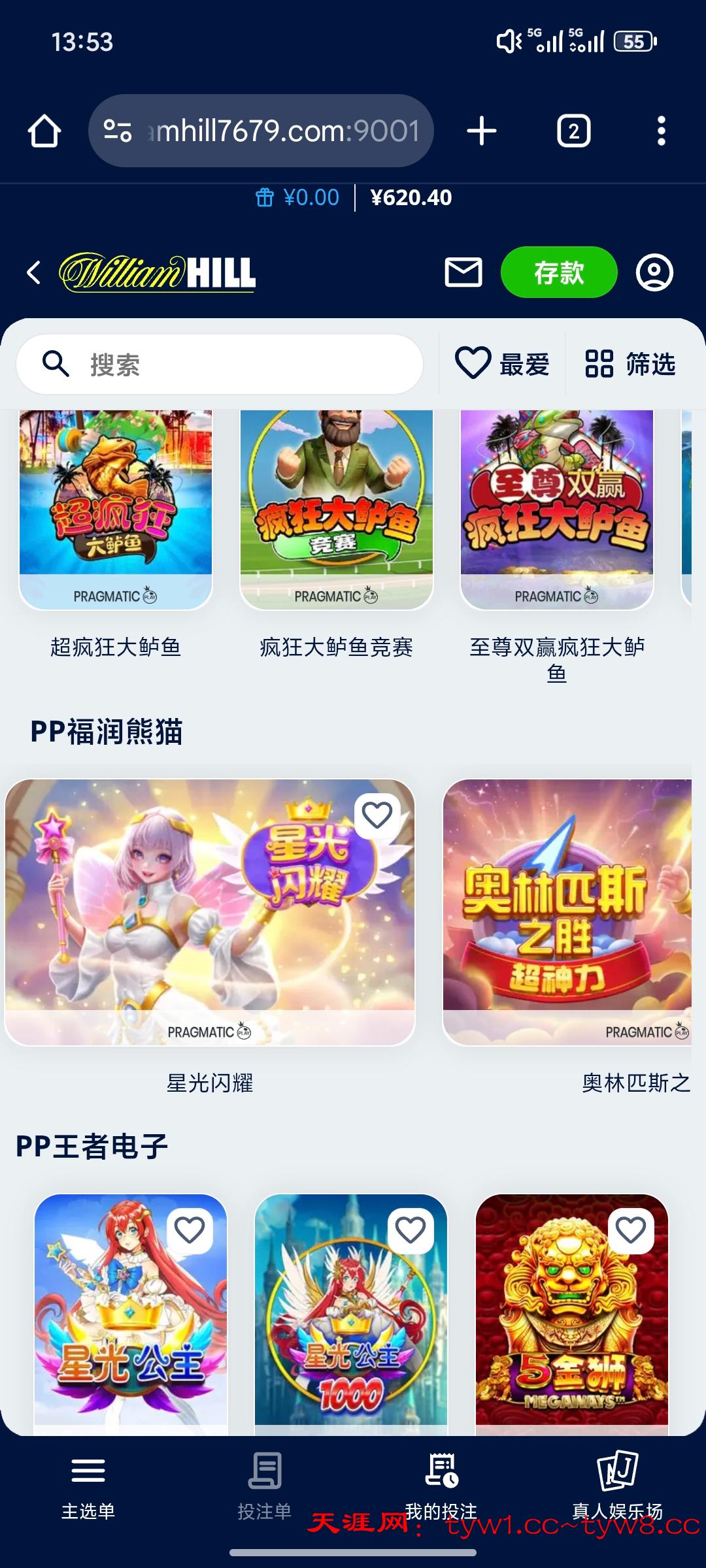The height and width of the screenshot is (1568, 706).
Task: Launch the 超疯狂大鲈鱼 game
Action: (116, 510)
